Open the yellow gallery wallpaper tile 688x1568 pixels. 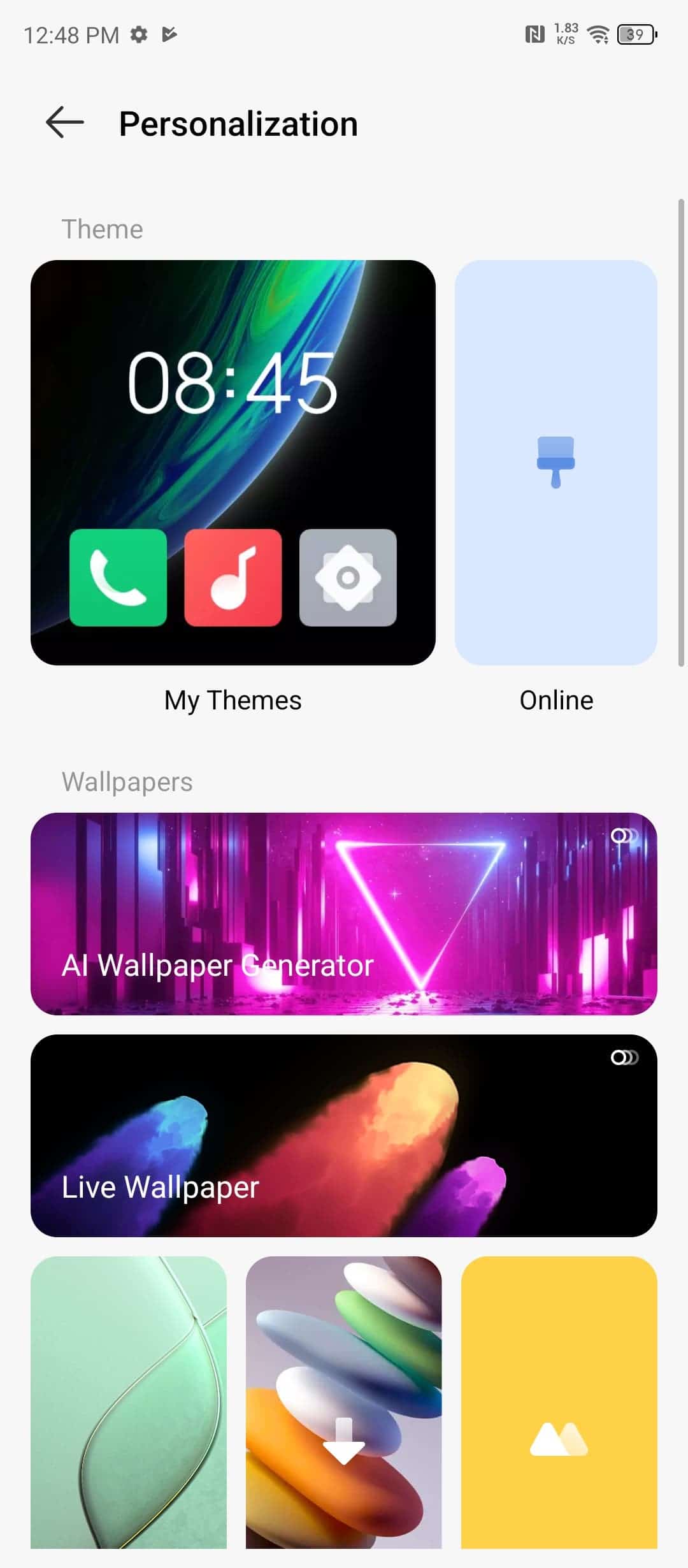click(x=559, y=1402)
